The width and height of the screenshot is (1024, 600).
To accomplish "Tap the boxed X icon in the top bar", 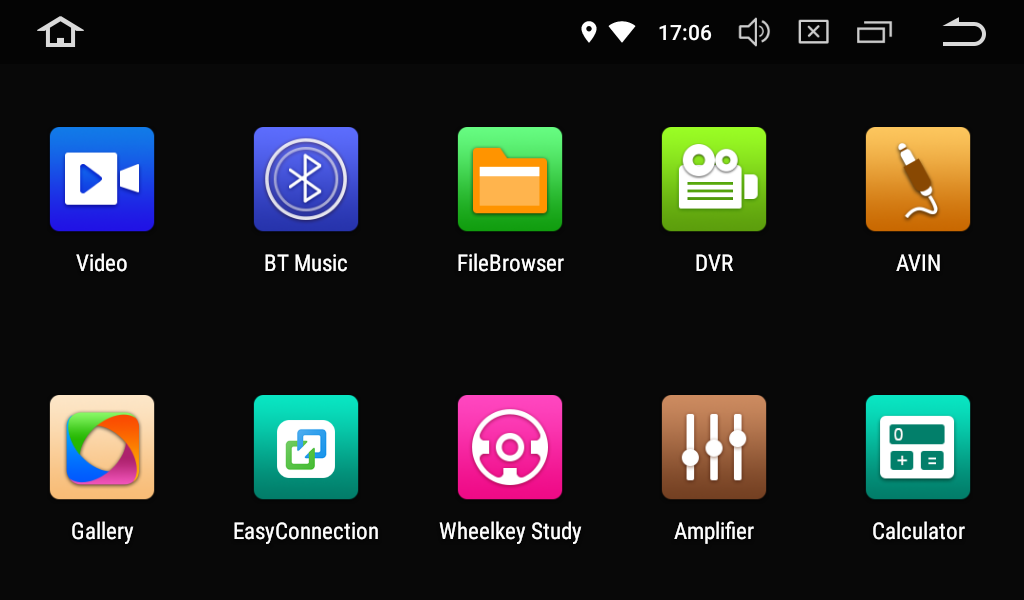I will 814,33.
